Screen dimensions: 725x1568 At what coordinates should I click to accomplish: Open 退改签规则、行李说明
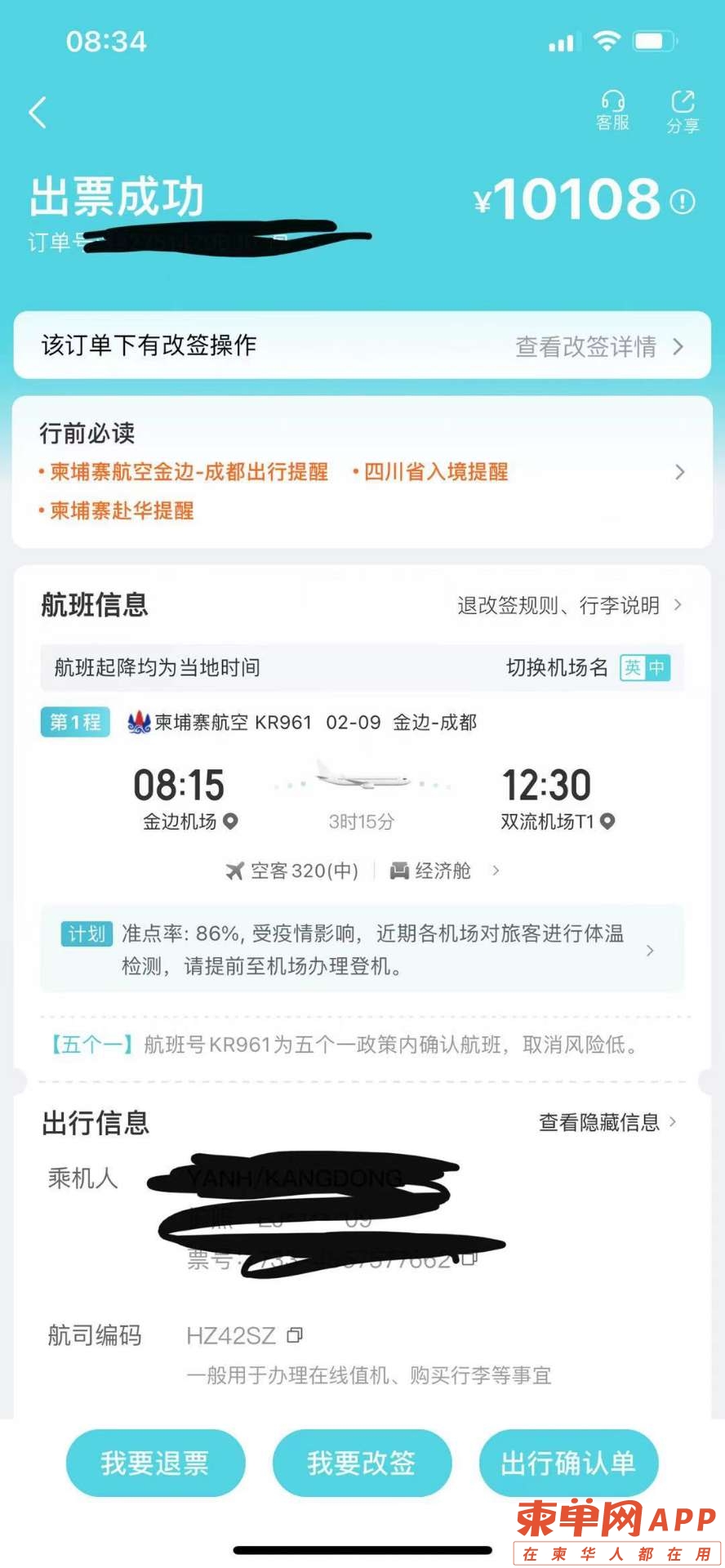pos(568,605)
